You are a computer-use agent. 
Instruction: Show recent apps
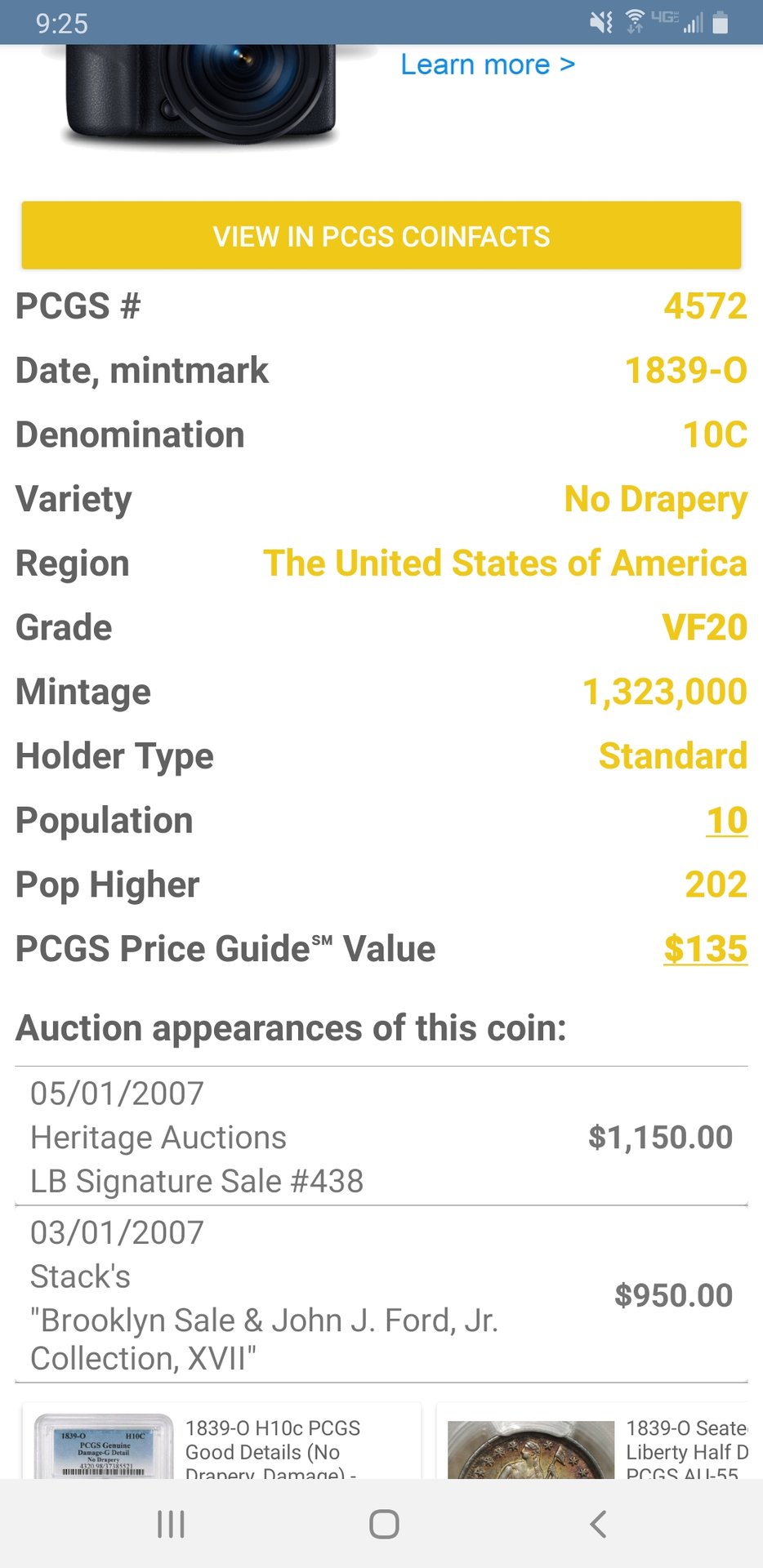pyautogui.click(x=171, y=1524)
